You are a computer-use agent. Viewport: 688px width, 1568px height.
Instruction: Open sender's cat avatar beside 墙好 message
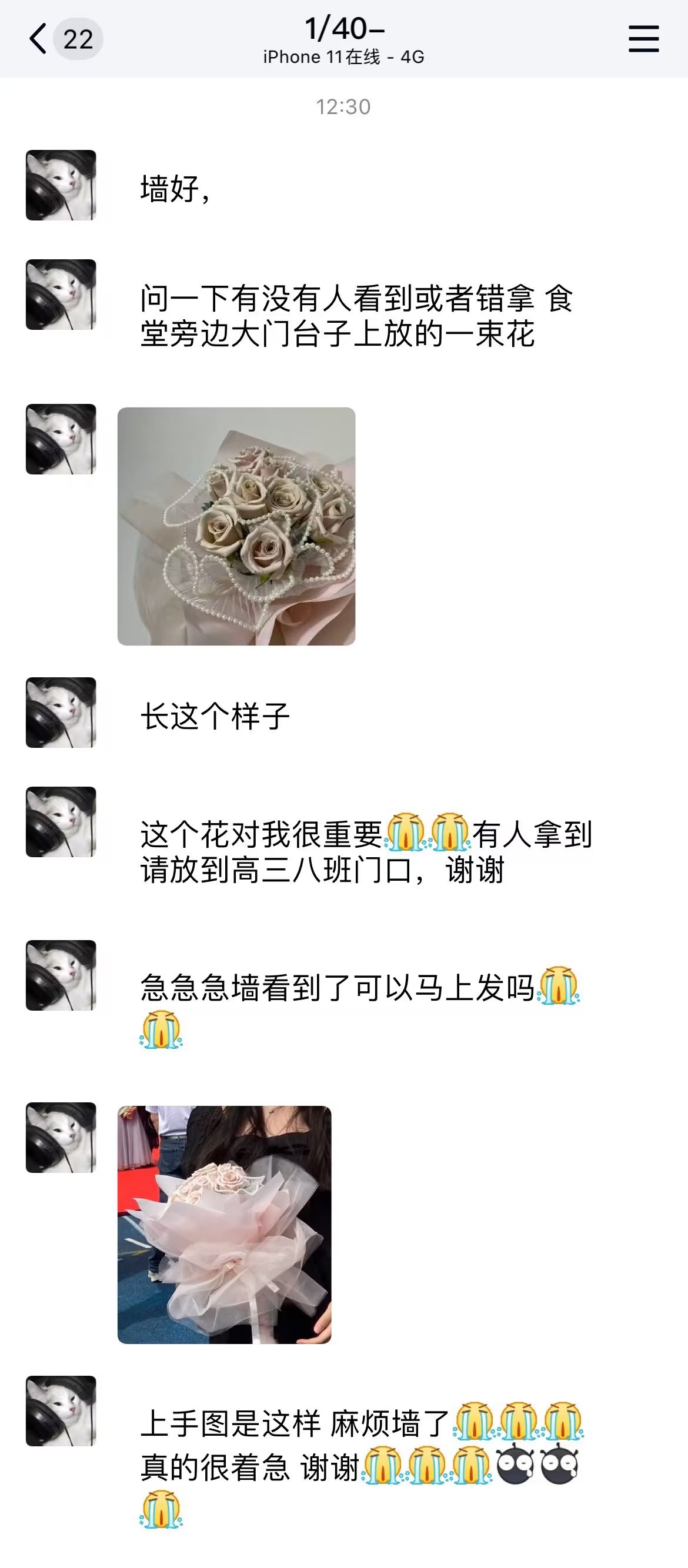click(x=61, y=185)
